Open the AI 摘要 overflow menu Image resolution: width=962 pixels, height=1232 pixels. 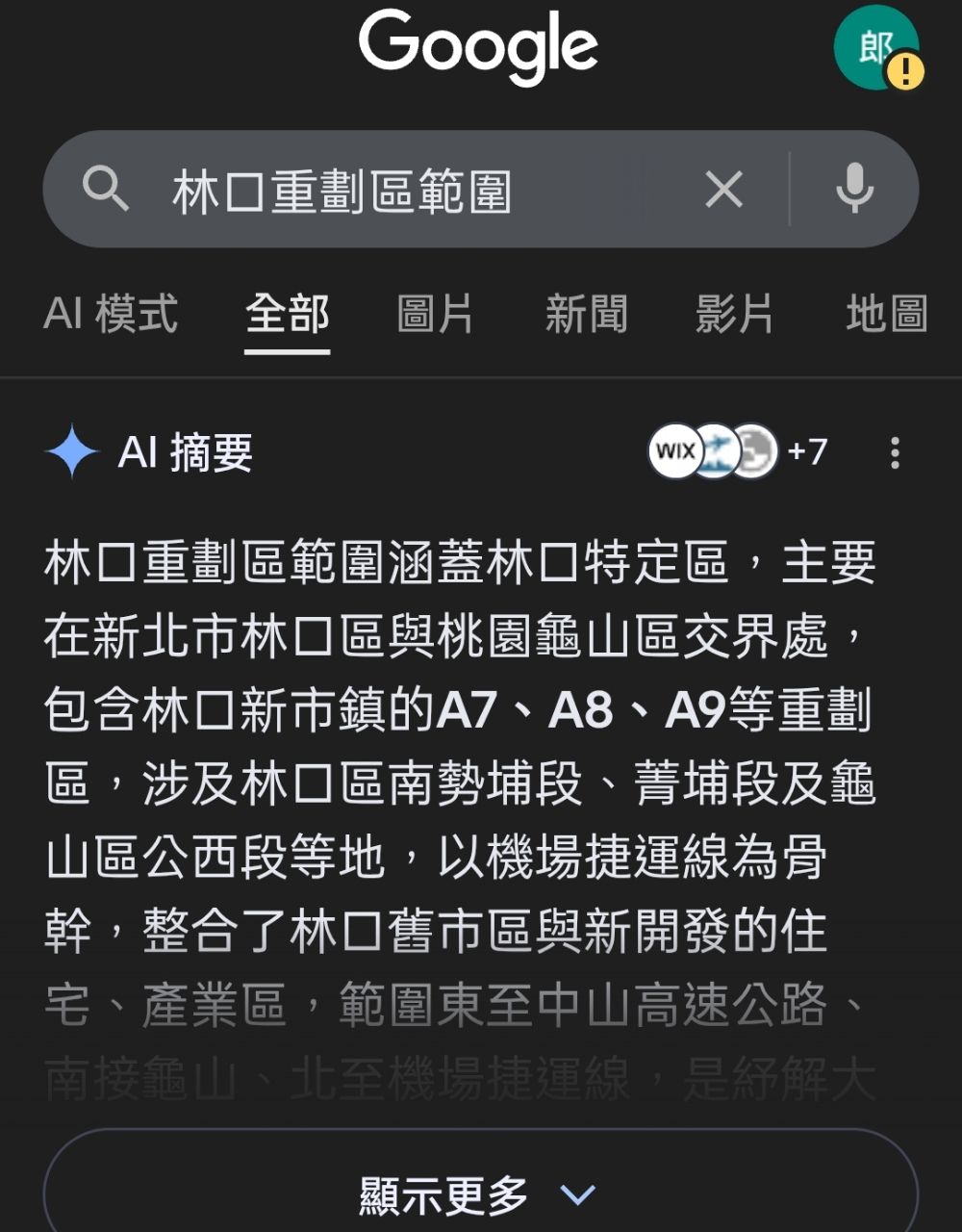pos(895,452)
